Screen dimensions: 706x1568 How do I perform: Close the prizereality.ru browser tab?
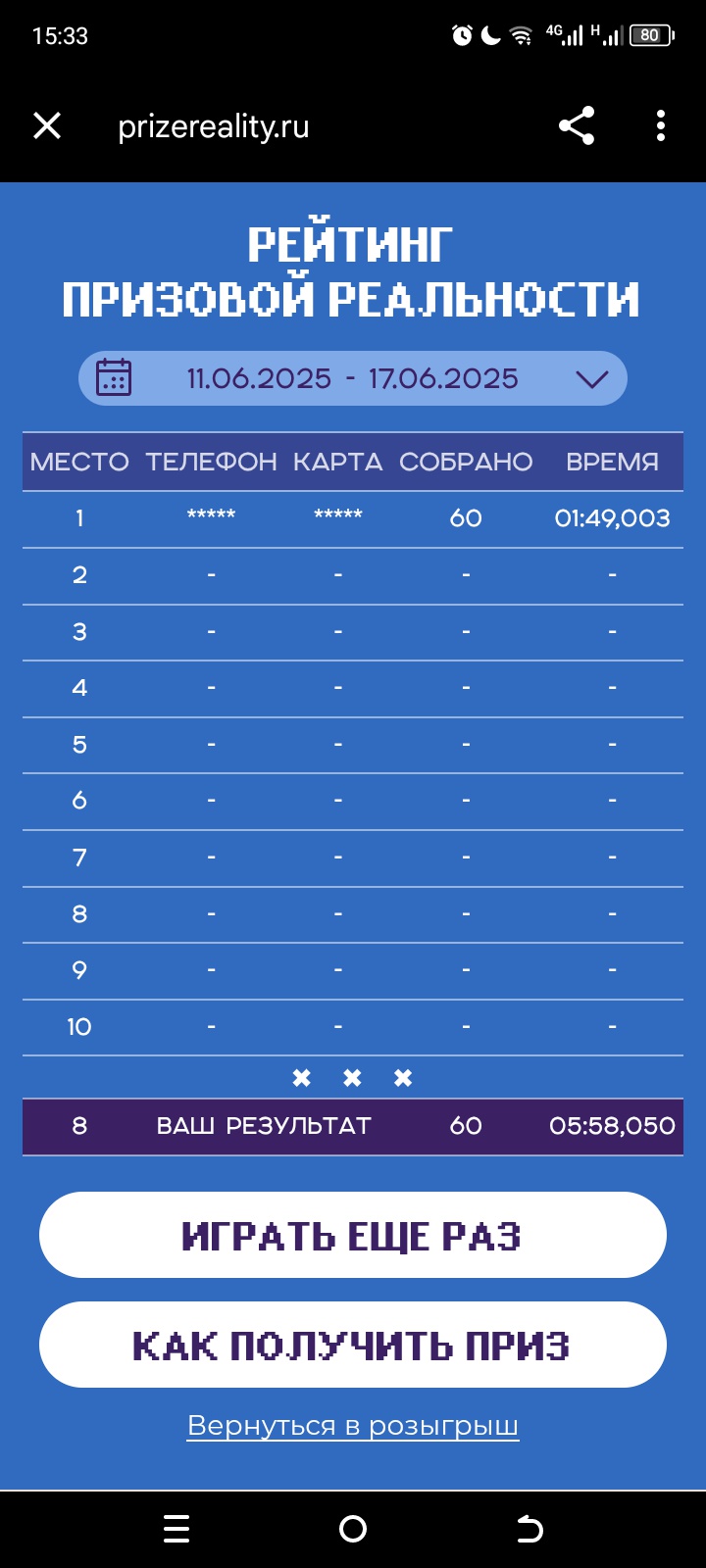(47, 126)
